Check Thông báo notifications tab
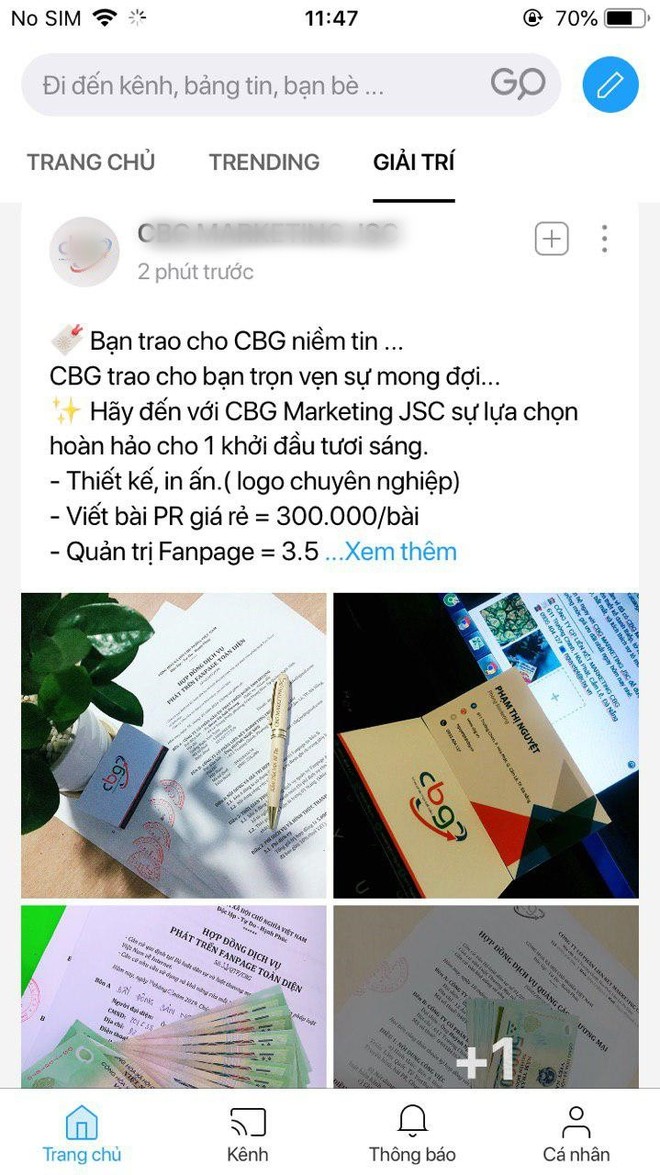Image resolution: width=660 pixels, height=1175 pixels. (x=412, y=1134)
